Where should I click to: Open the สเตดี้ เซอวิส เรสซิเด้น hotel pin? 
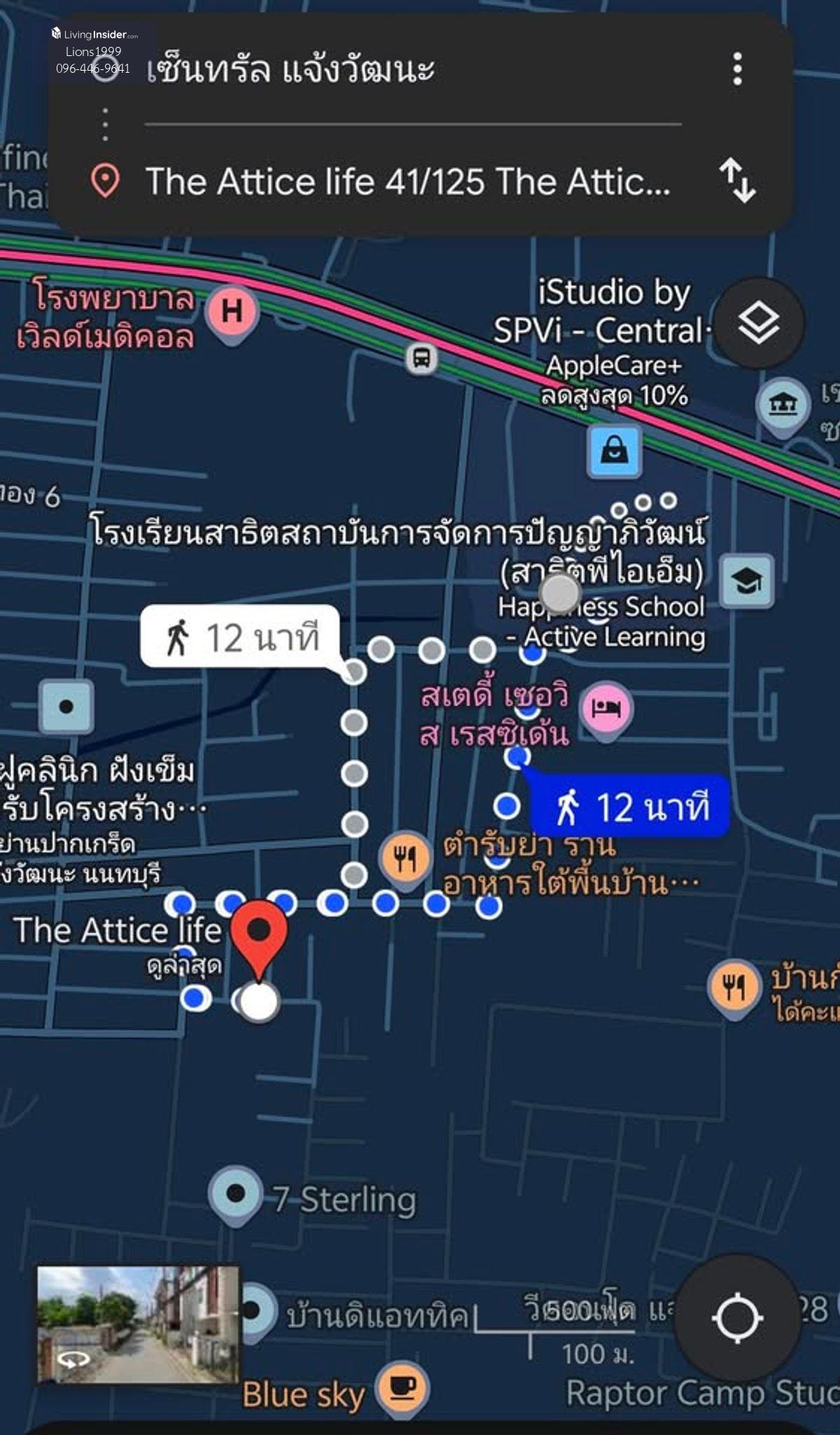(606, 708)
